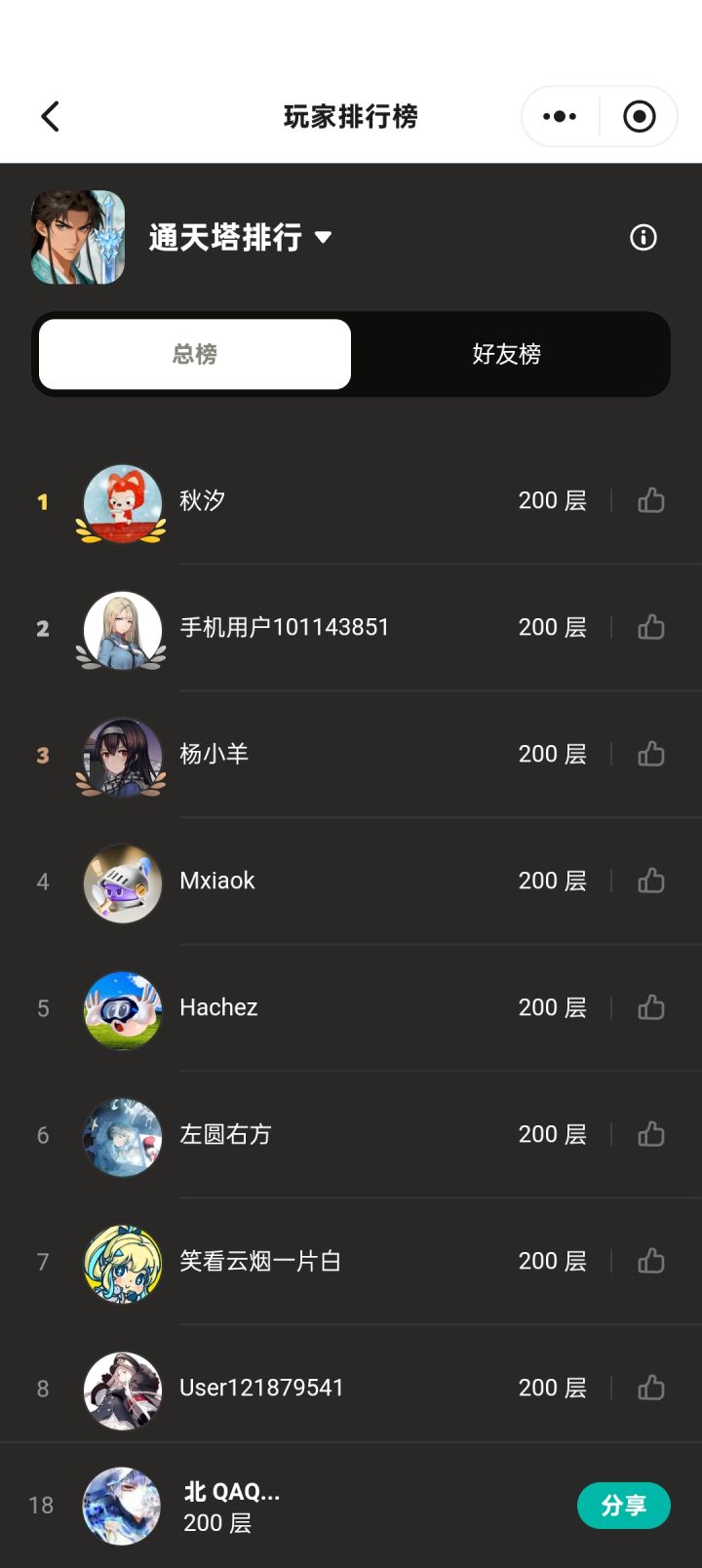
Task: Give a thumbs up to 手机用户101143851
Action: pyautogui.click(x=651, y=627)
